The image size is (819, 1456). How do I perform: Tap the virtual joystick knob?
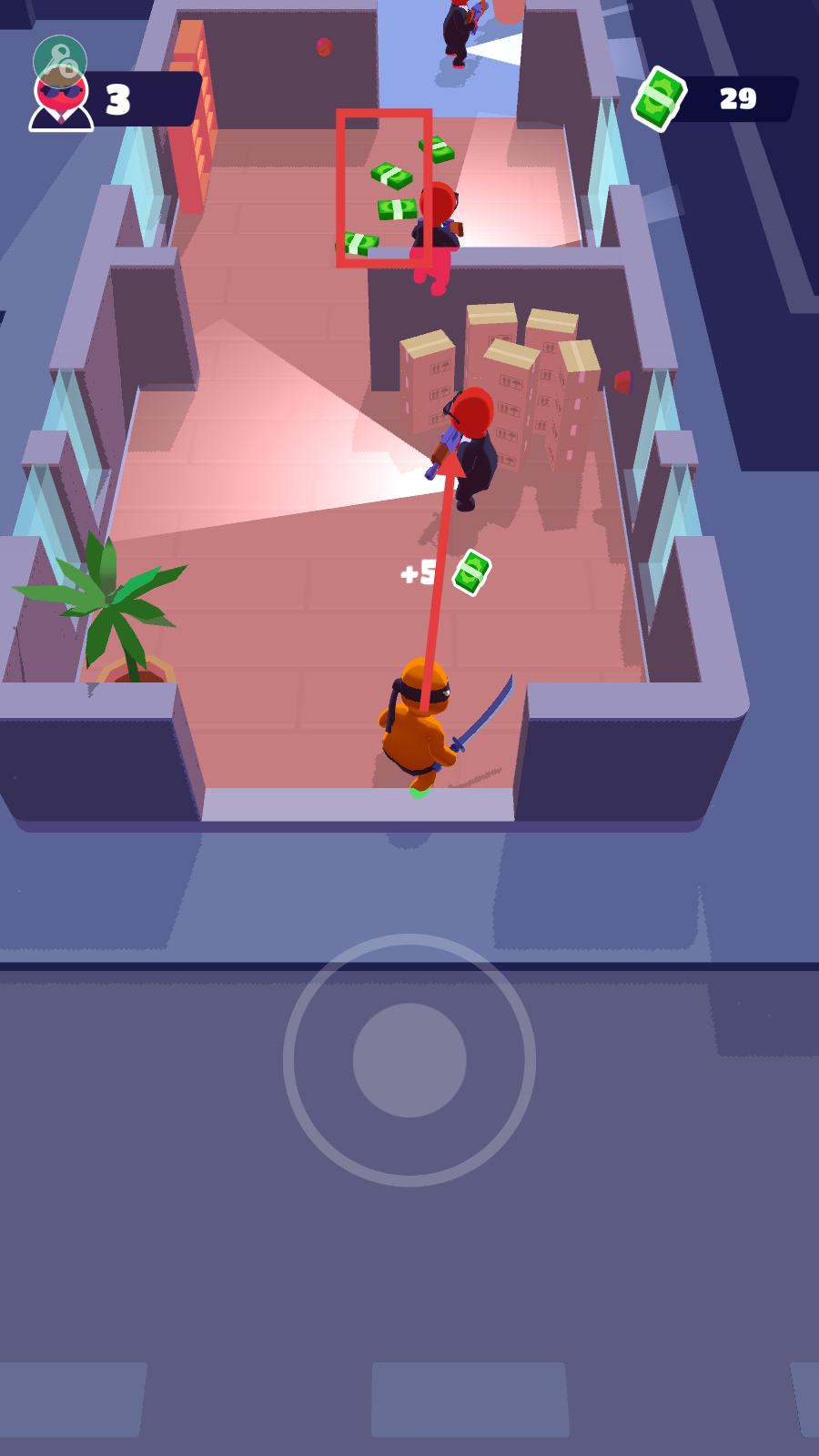[x=409, y=1060]
